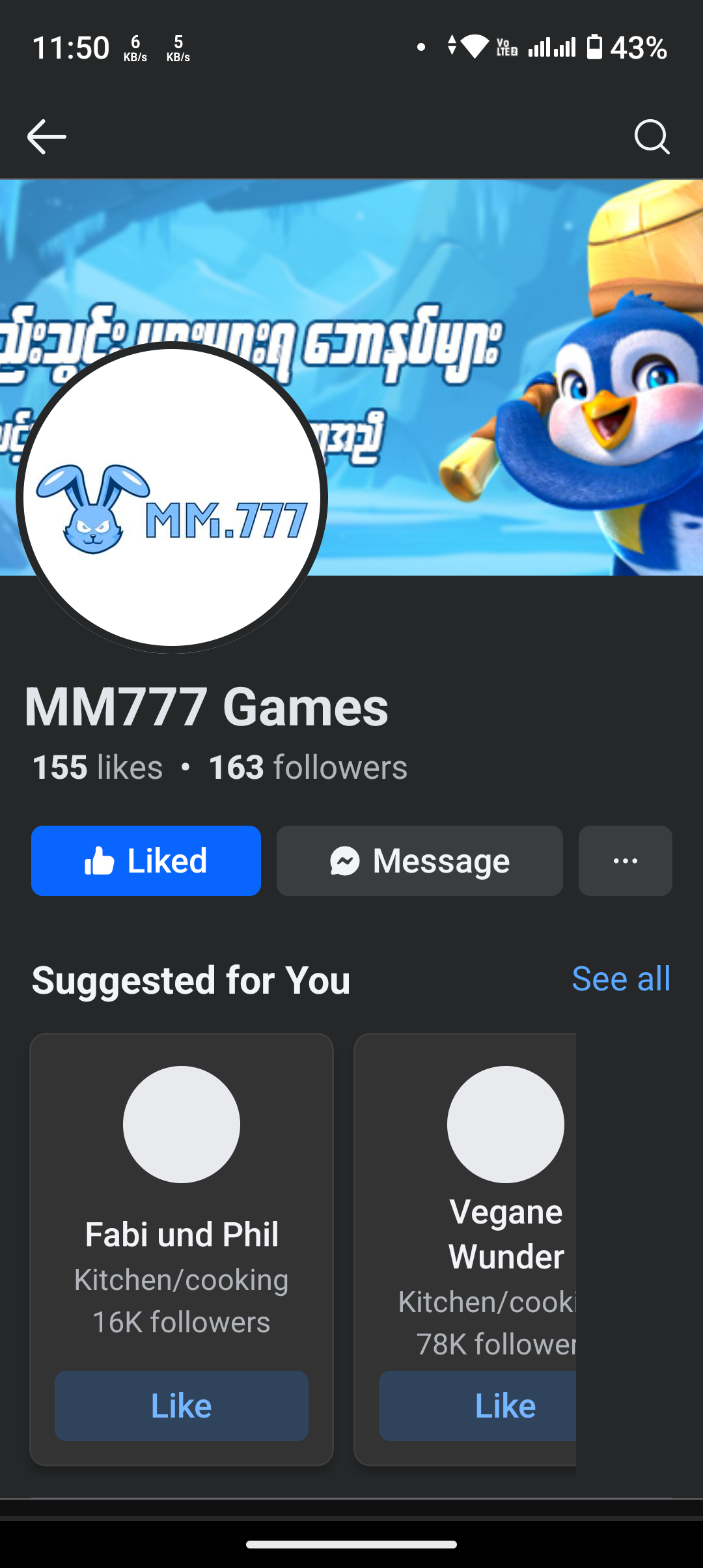
Task: Message MM777 Games
Action: [x=419, y=861]
